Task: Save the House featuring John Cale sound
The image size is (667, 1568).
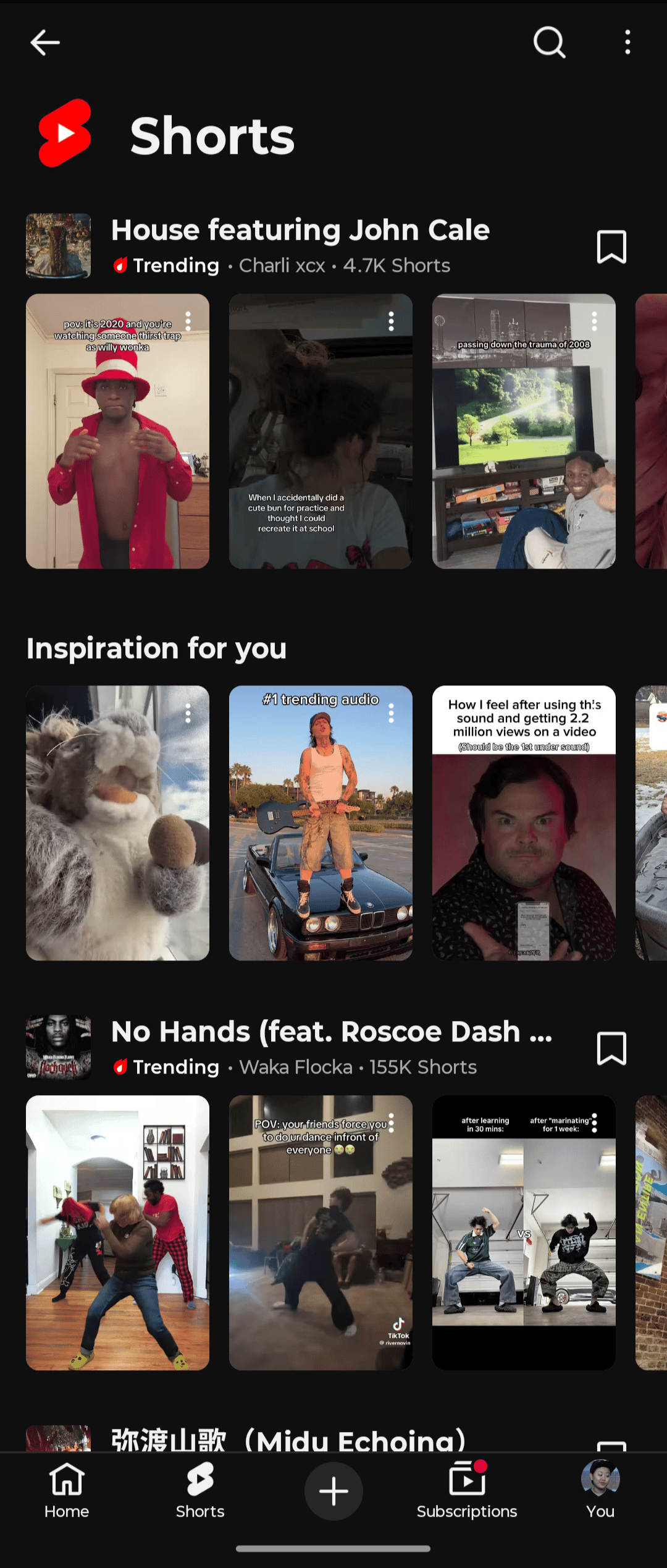Action: pyautogui.click(x=611, y=247)
